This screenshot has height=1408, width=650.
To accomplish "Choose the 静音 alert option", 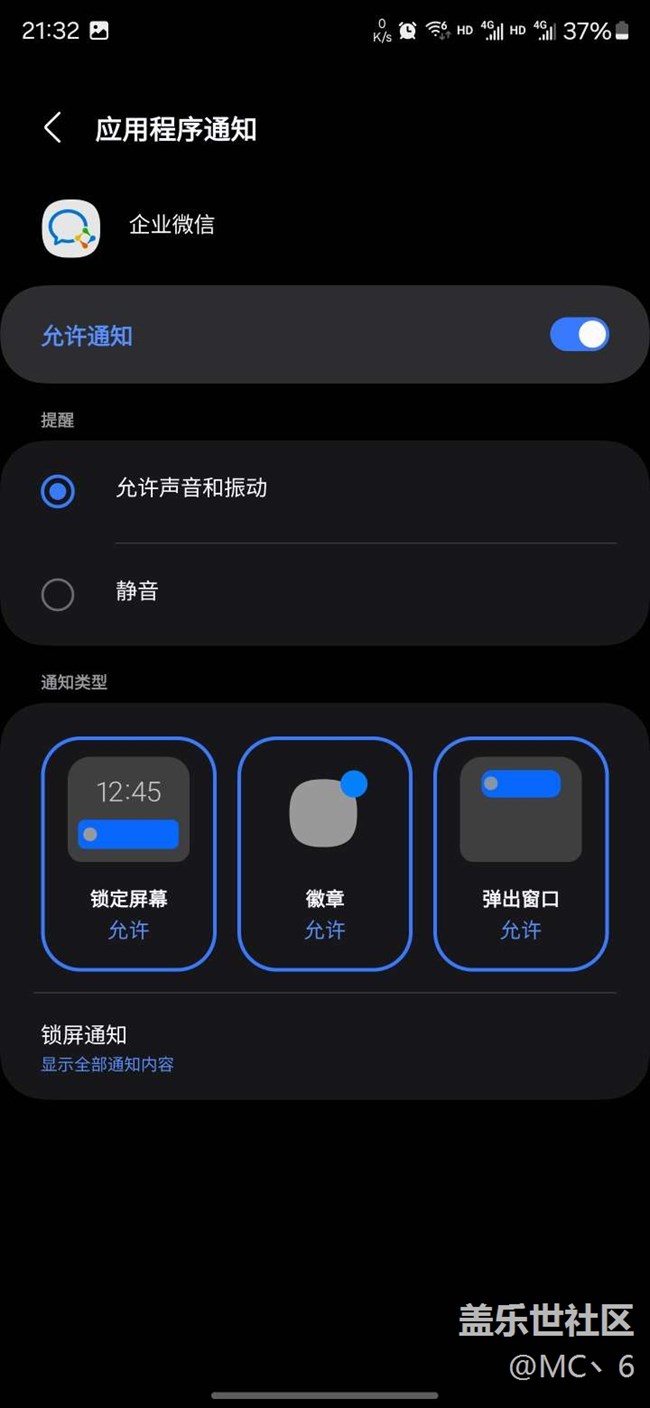I will pos(325,594).
